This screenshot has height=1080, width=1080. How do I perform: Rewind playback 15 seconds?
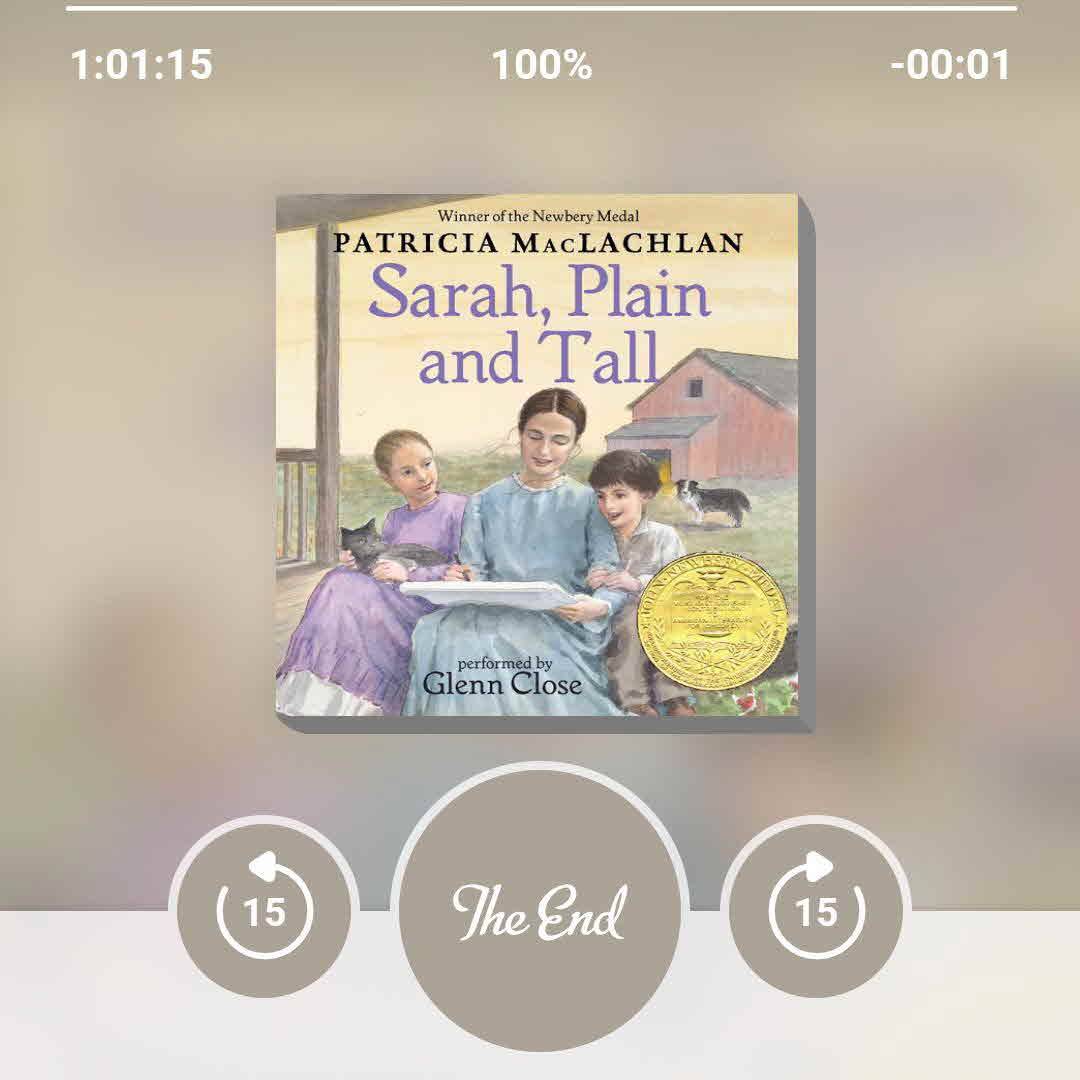pos(264,910)
